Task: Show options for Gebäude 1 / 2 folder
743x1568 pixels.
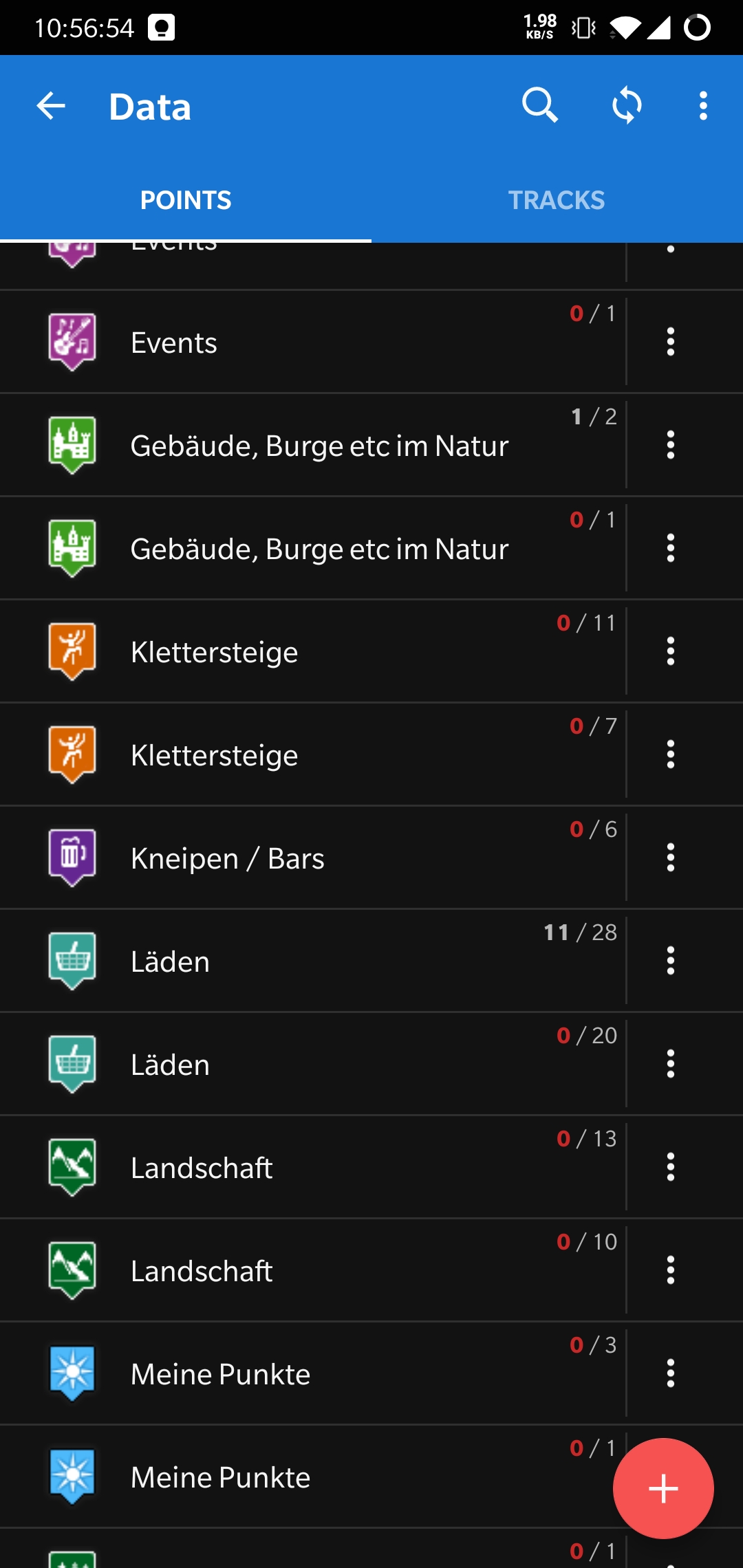Action: tap(671, 445)
